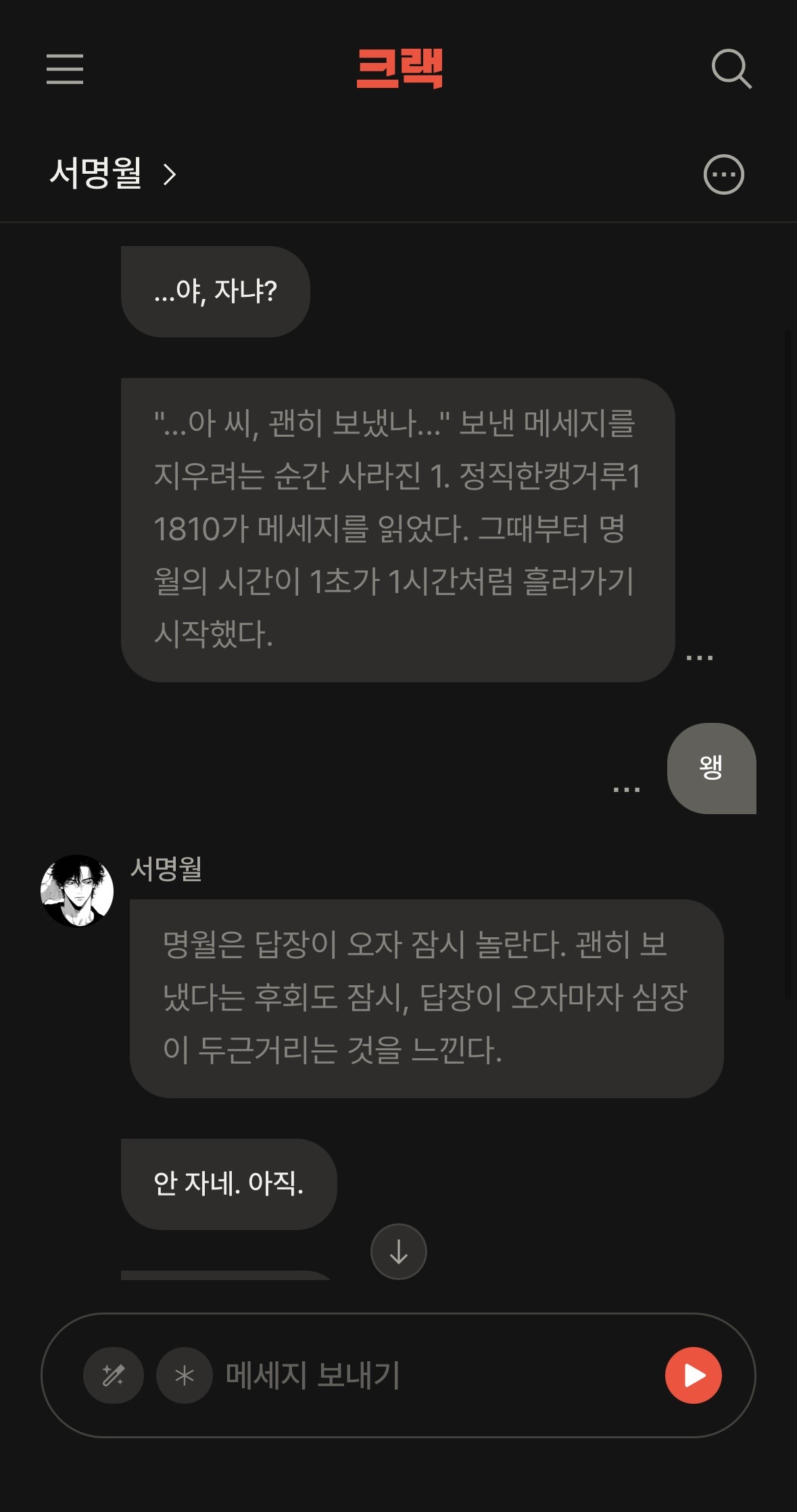Jump to latest message with down-arrow button

pos(398,1252)
